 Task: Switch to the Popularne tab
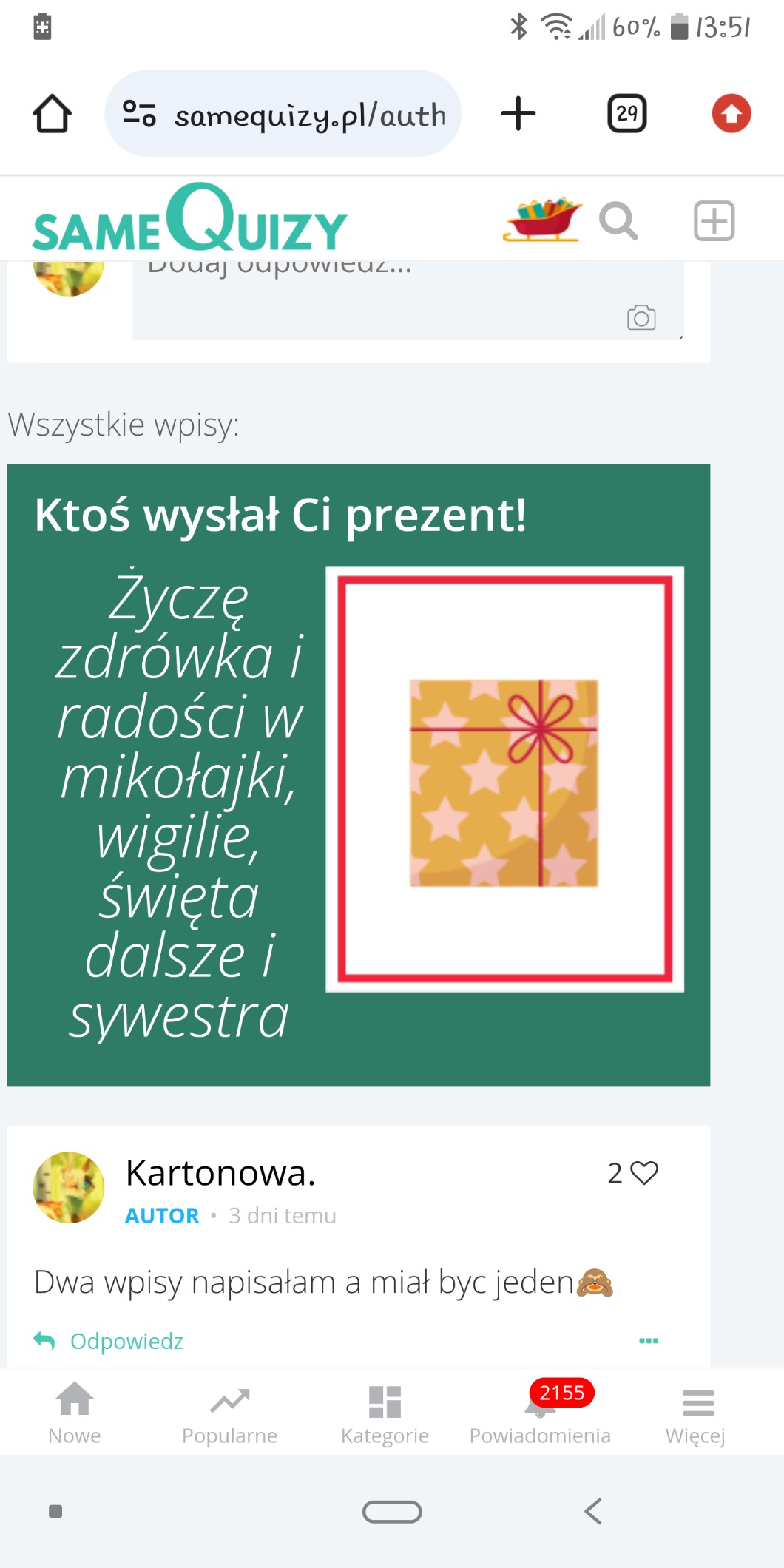[230, 1413]
